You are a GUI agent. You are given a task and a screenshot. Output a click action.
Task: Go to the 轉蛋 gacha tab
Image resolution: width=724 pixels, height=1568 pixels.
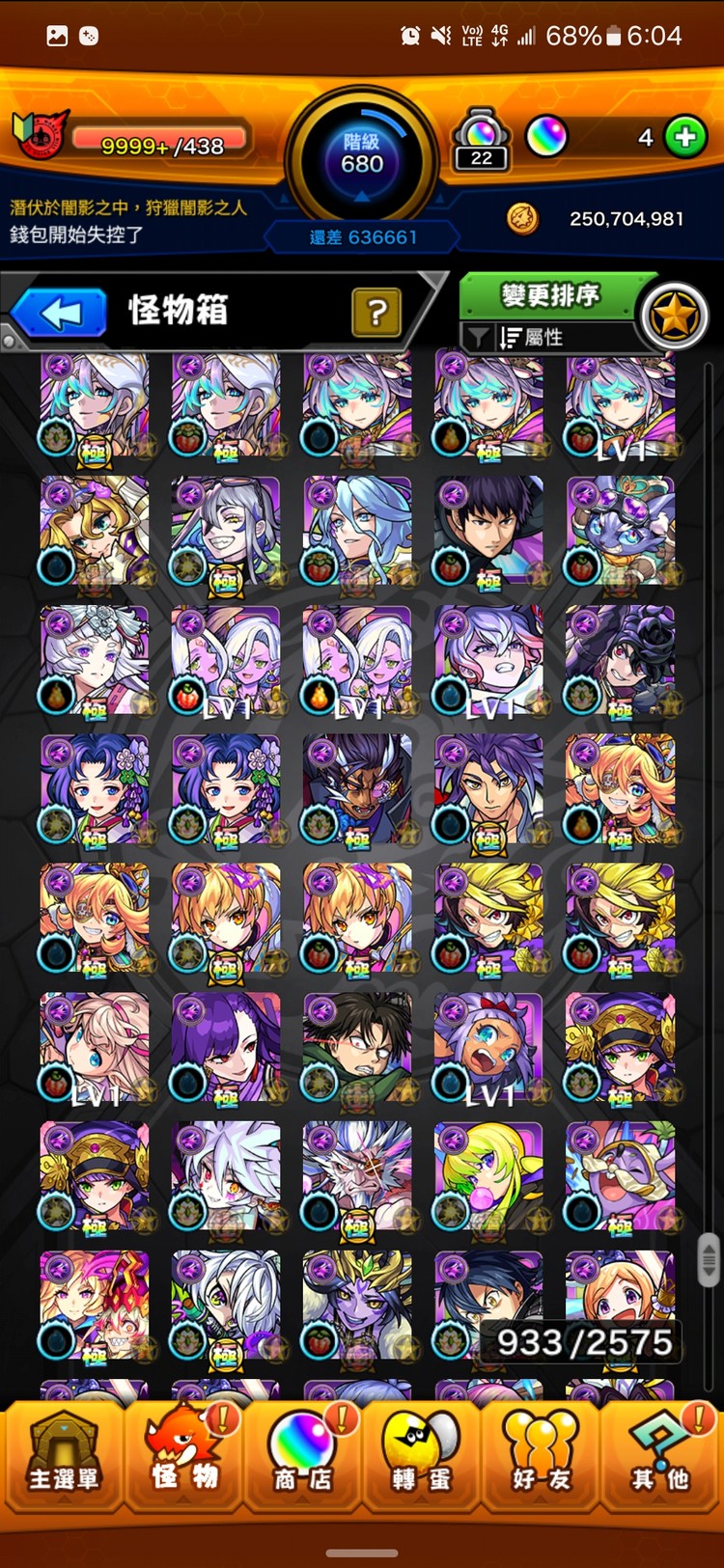[x=422, y=1459]
